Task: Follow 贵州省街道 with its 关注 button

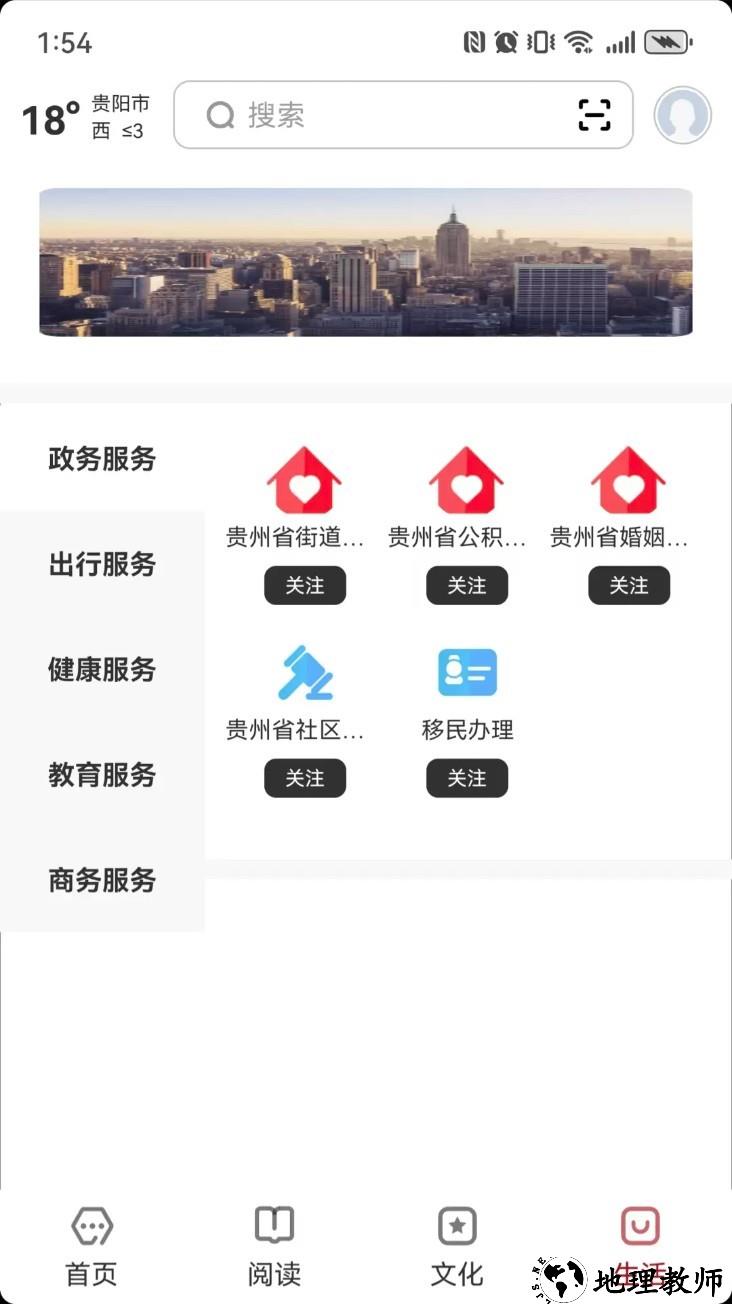Action: coord(305,585)
